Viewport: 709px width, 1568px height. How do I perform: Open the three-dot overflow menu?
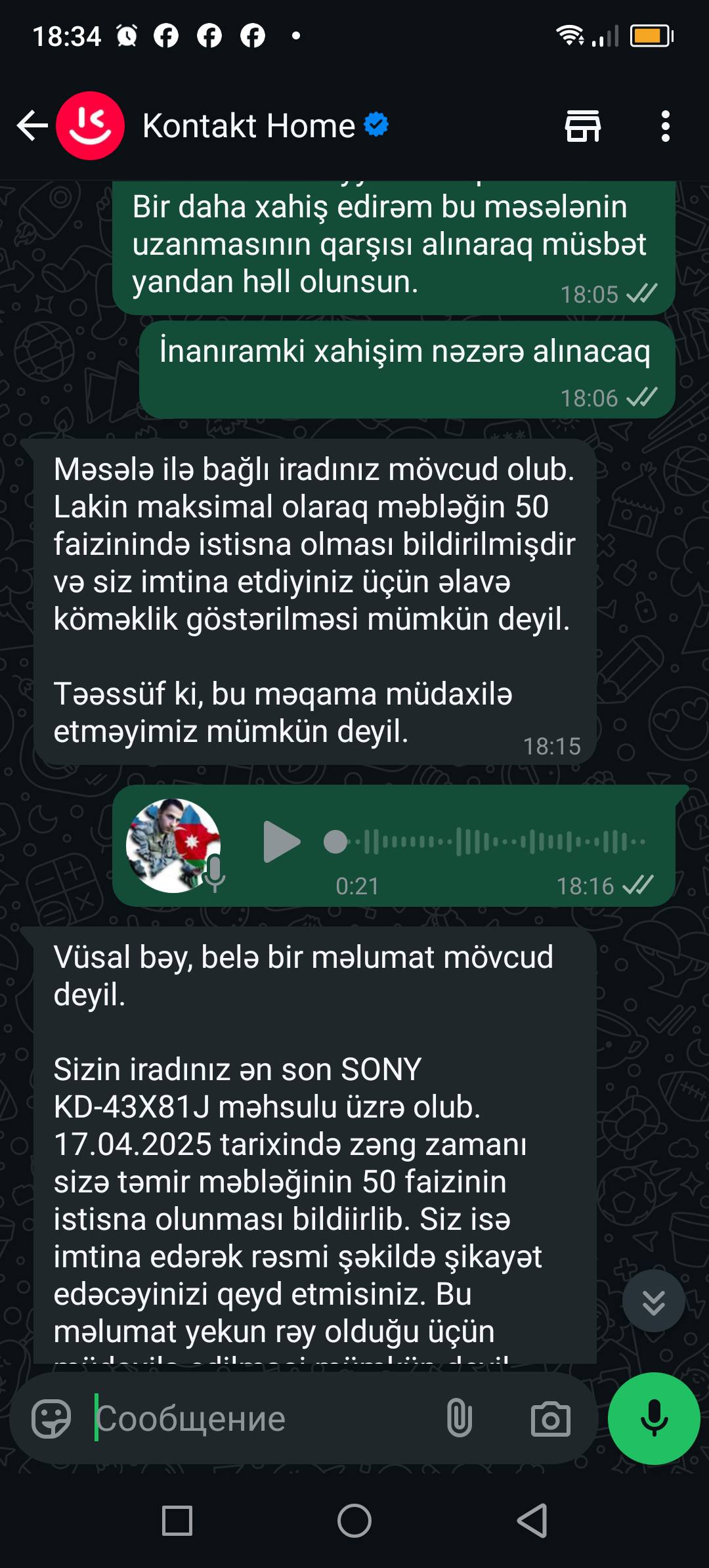click(666, 125)
